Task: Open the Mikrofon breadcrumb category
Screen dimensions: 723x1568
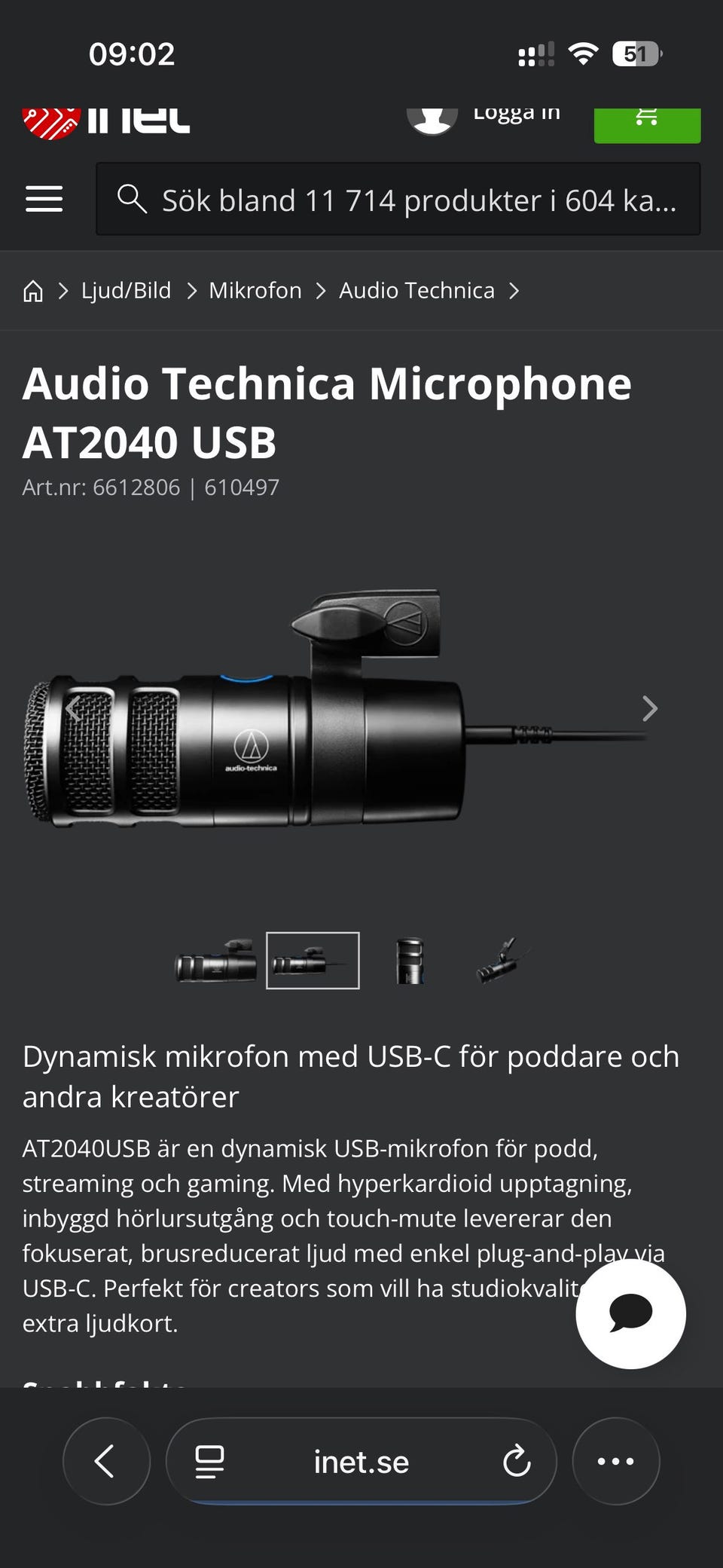Action: [x=255, y=291]
